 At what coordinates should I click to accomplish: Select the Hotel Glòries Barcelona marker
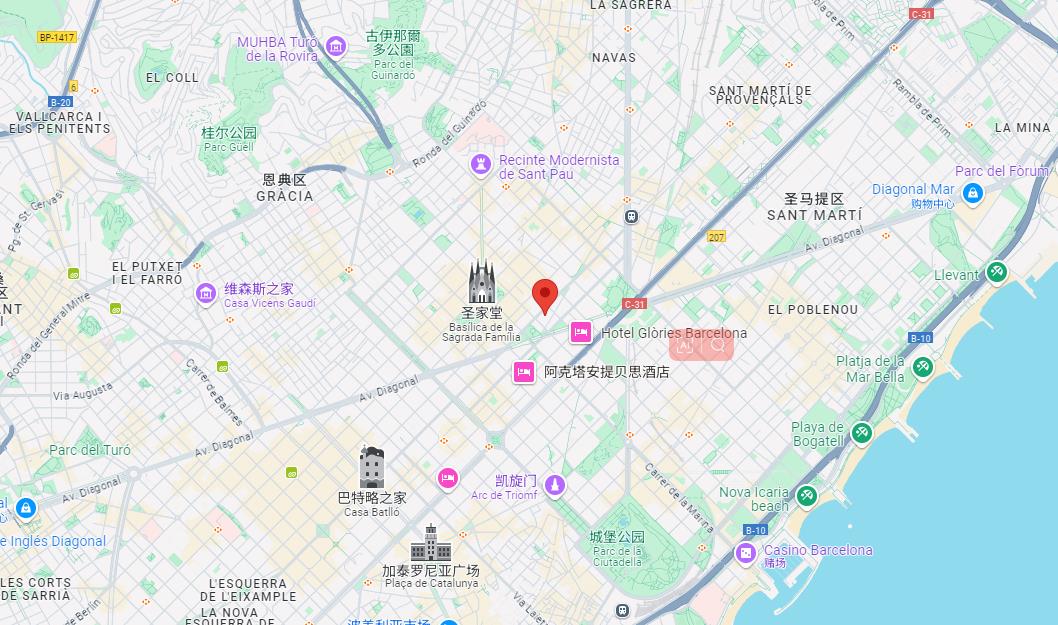(x=581, y=333)
